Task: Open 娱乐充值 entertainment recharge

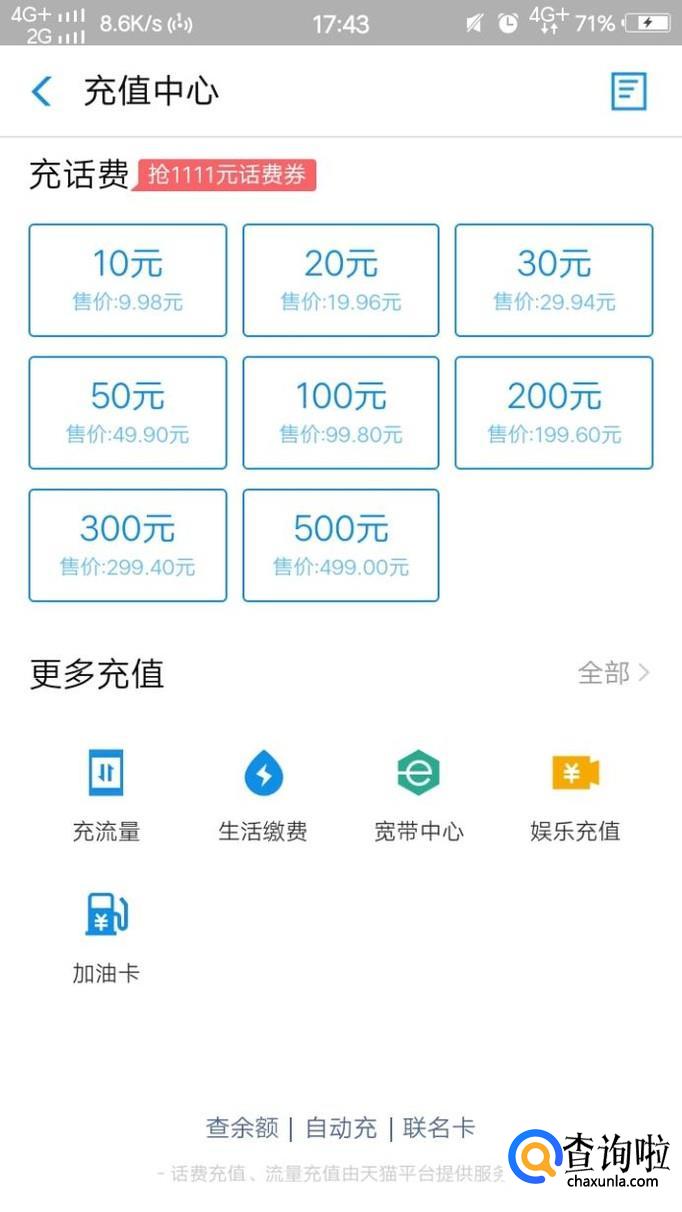Action: point(575,795)
